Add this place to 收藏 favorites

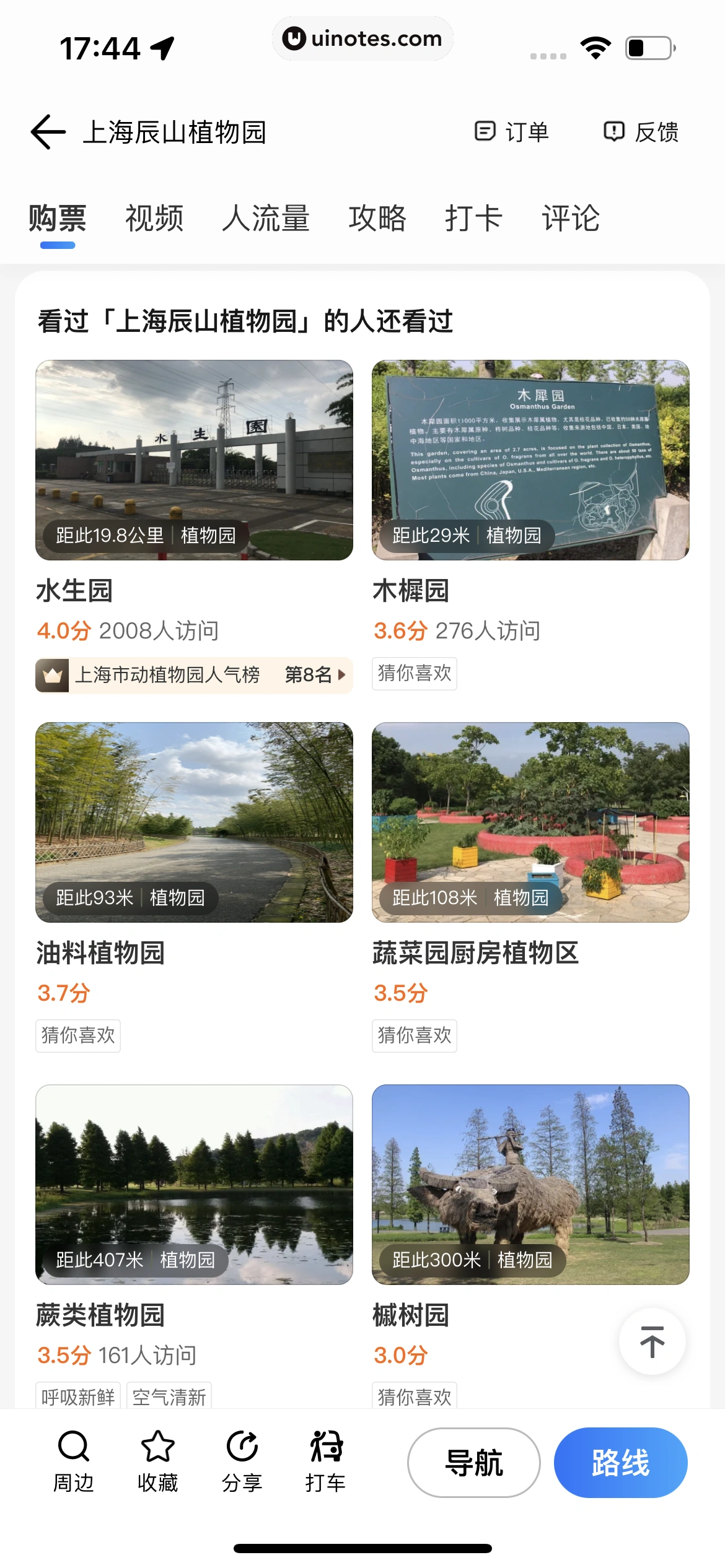click(x=158, y=1461)
